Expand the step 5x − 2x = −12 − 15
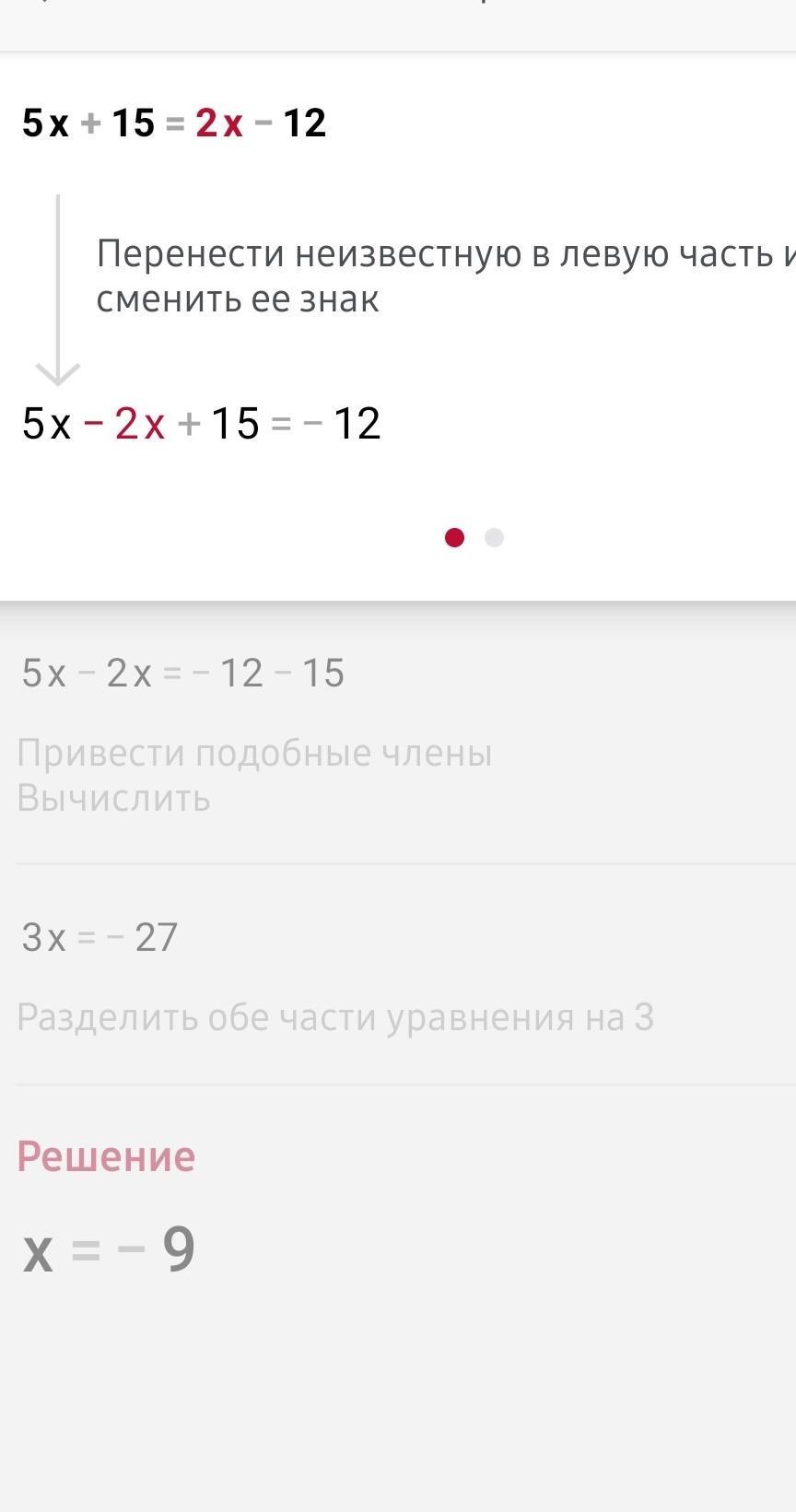This screenshot has width=796, height=1512. [183, 674]
